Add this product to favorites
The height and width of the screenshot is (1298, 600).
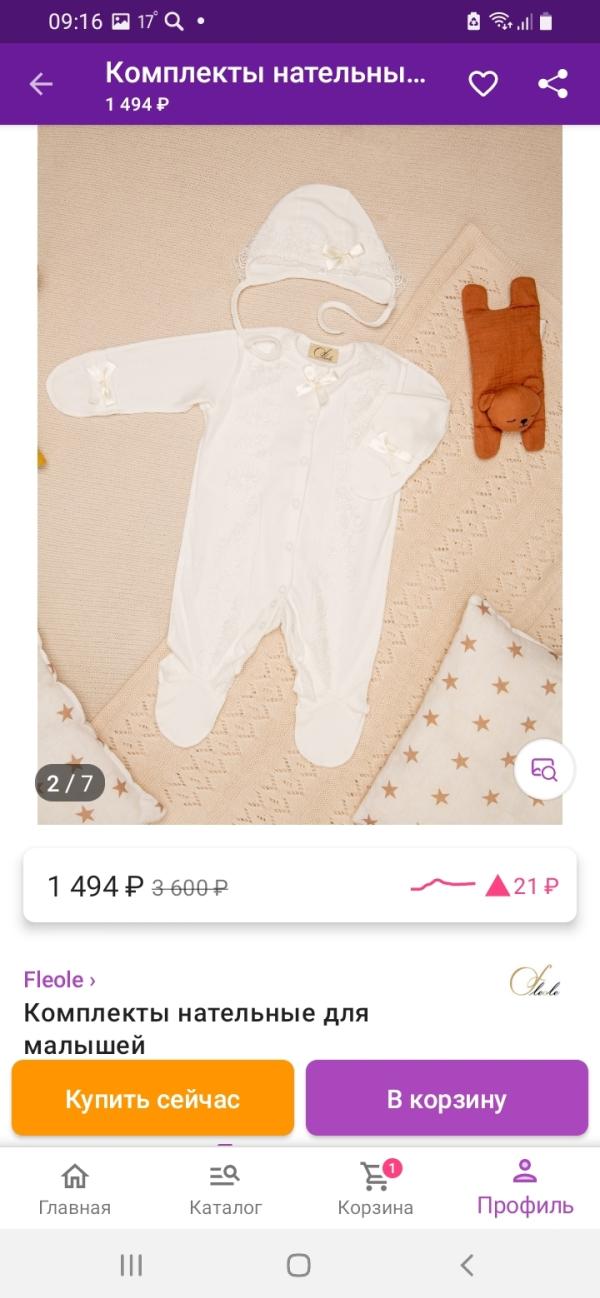pyautogui.click(x=483, y=85)
